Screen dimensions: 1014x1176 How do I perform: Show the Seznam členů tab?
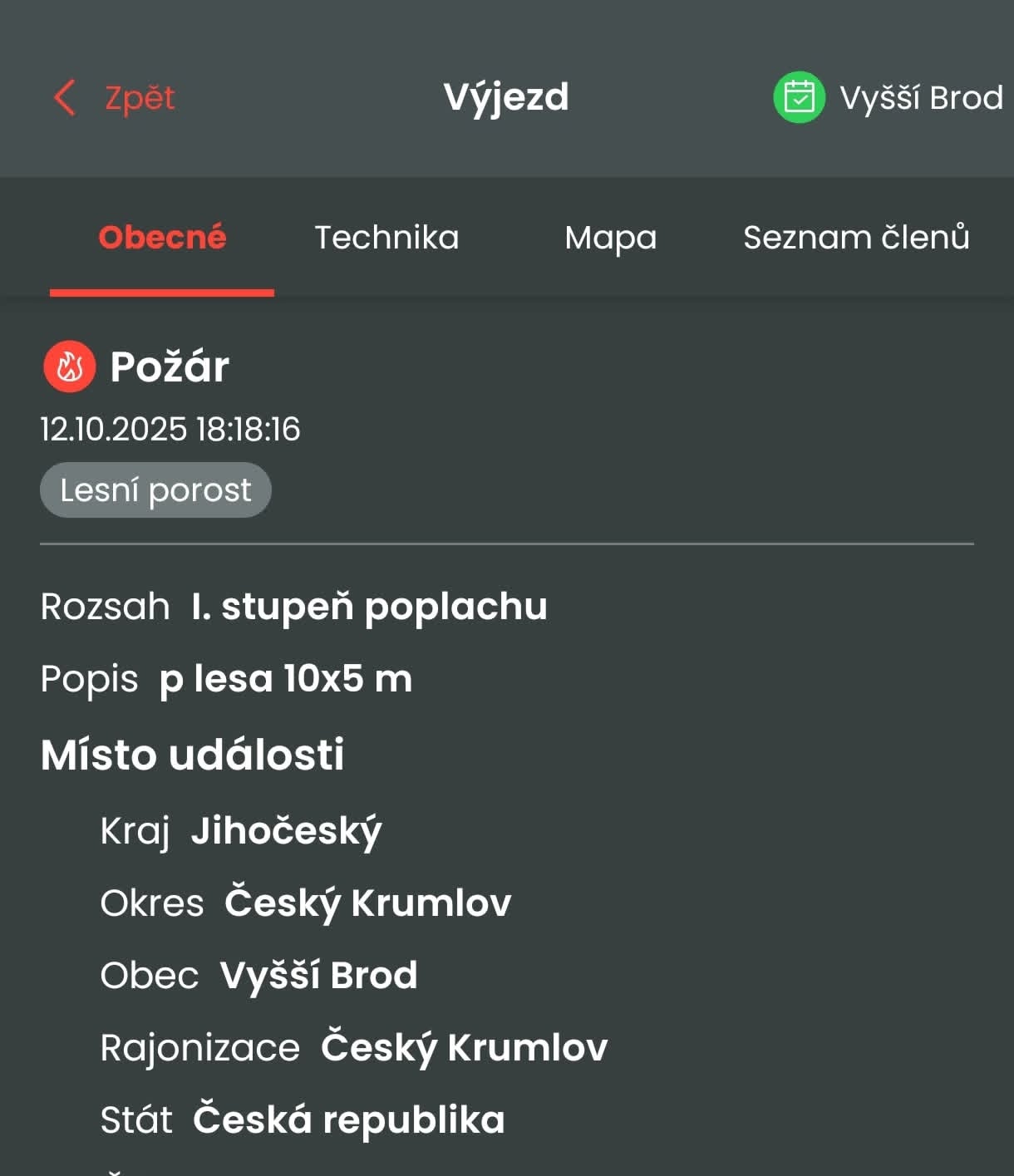[x=856, y=238]
